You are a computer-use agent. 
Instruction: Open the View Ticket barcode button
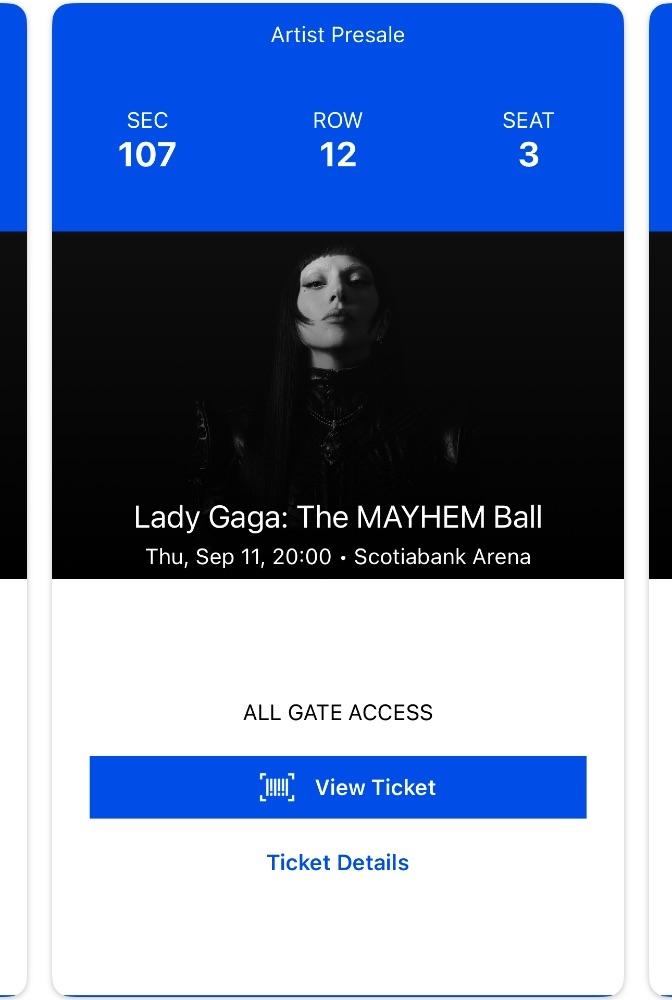[x=338, y=787]
